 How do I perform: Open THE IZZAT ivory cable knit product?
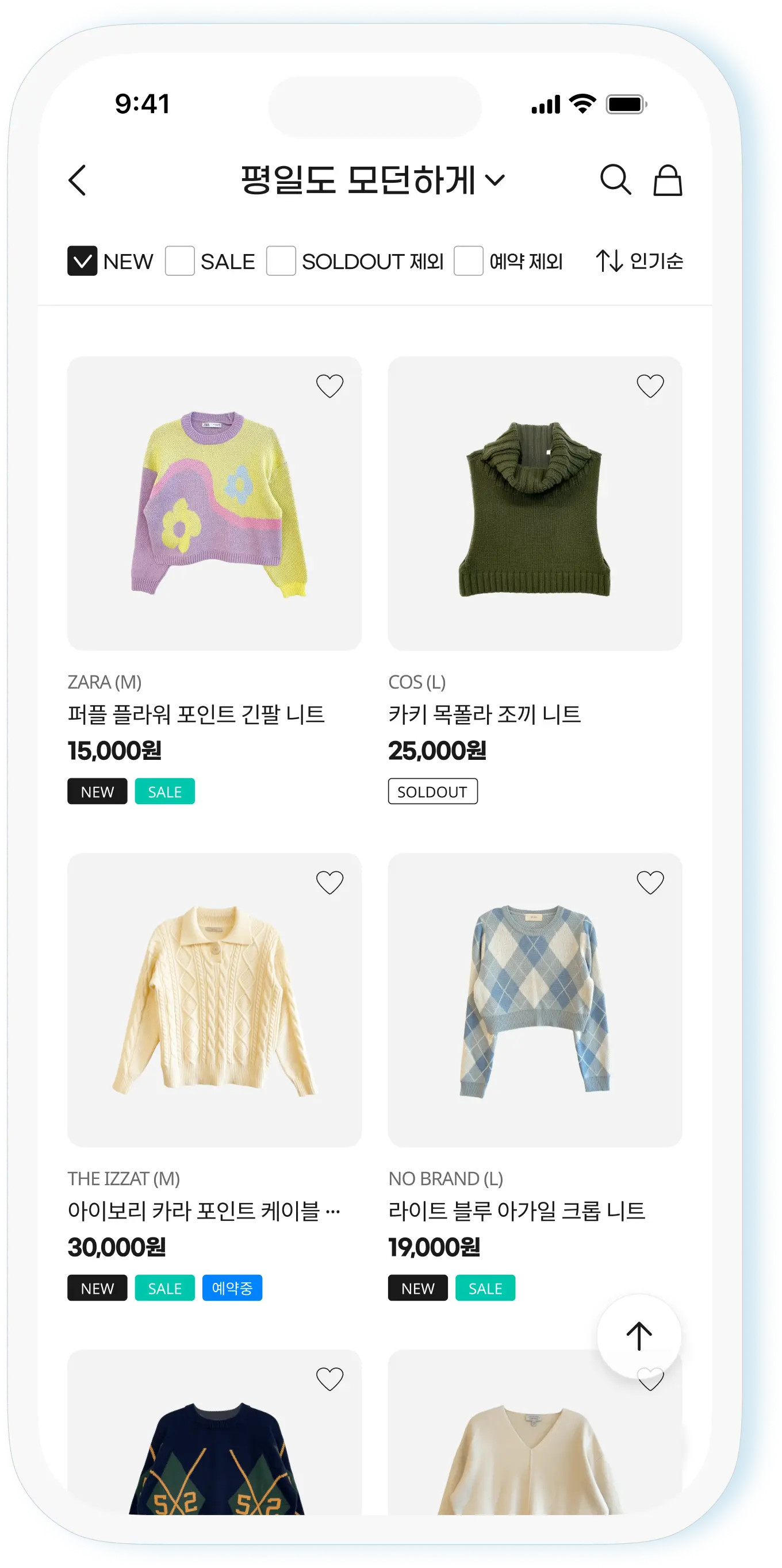[x=214, y=1000]
